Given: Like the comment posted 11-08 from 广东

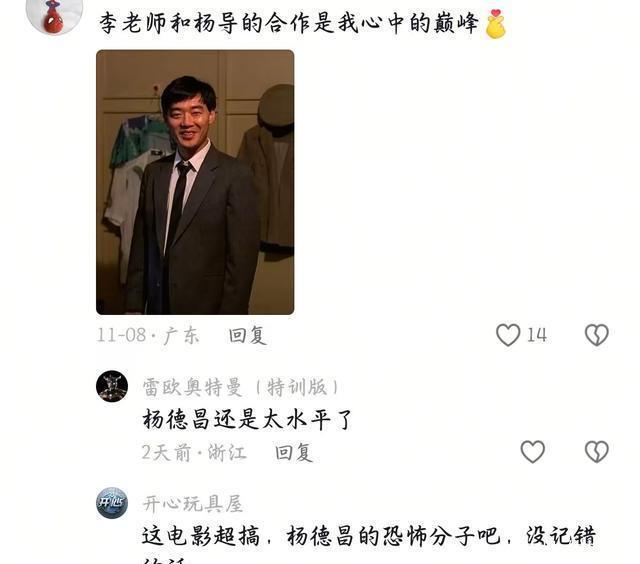Looking at the screenshot, I should [x=508, y=335].
